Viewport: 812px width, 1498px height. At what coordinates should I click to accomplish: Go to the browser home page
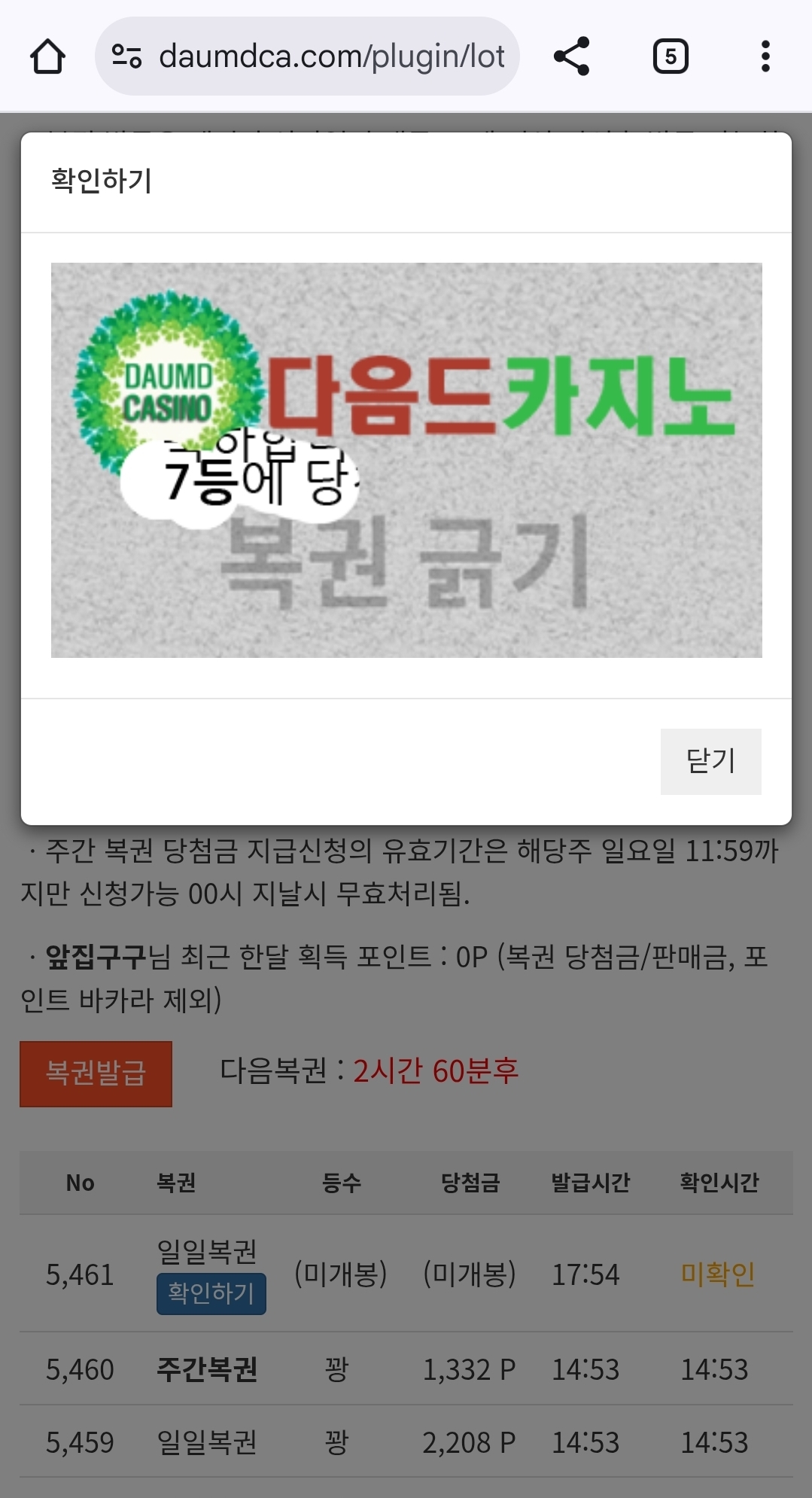[47, 56]
